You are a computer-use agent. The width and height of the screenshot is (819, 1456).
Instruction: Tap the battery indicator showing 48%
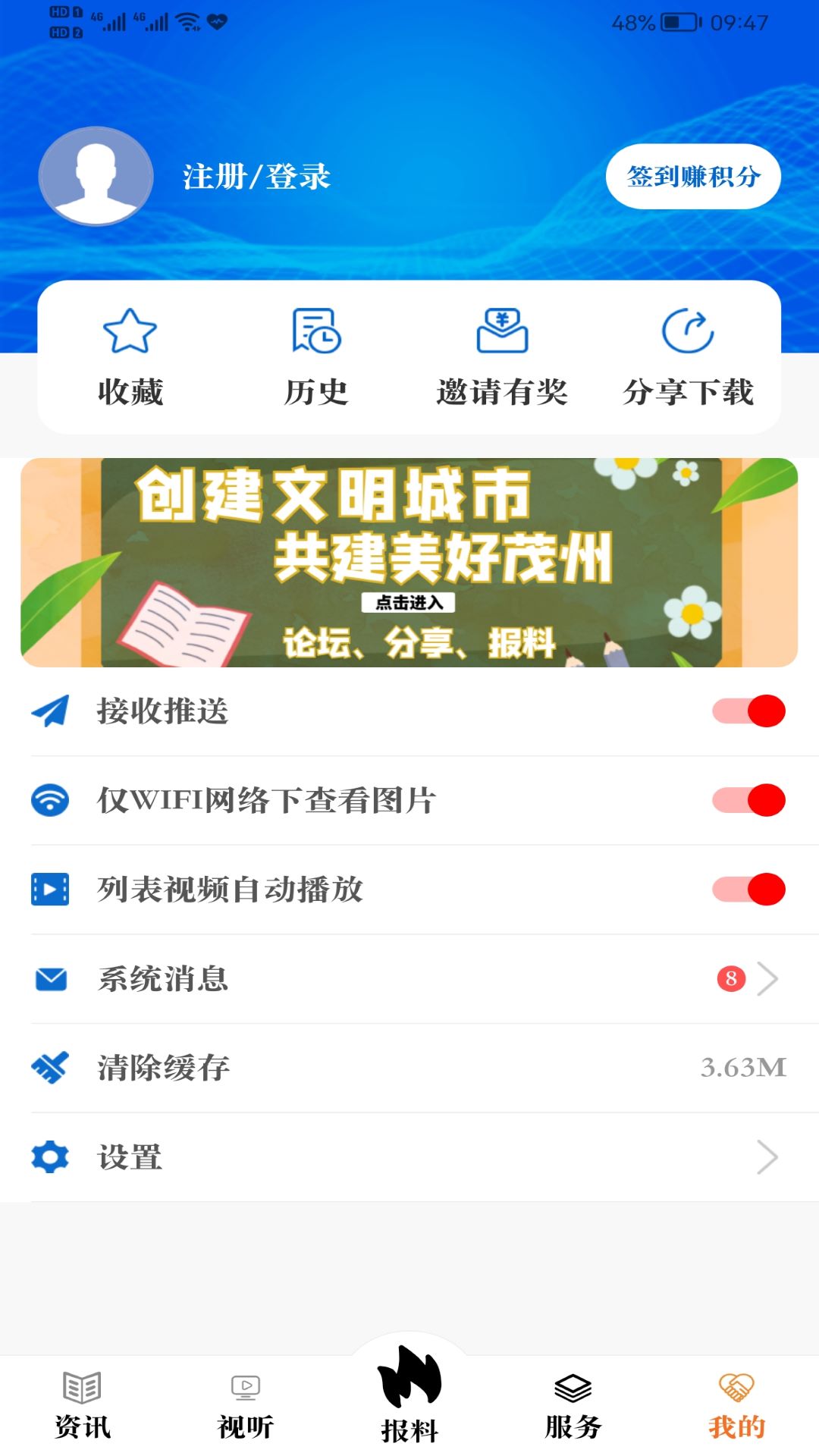click(674, 23)
